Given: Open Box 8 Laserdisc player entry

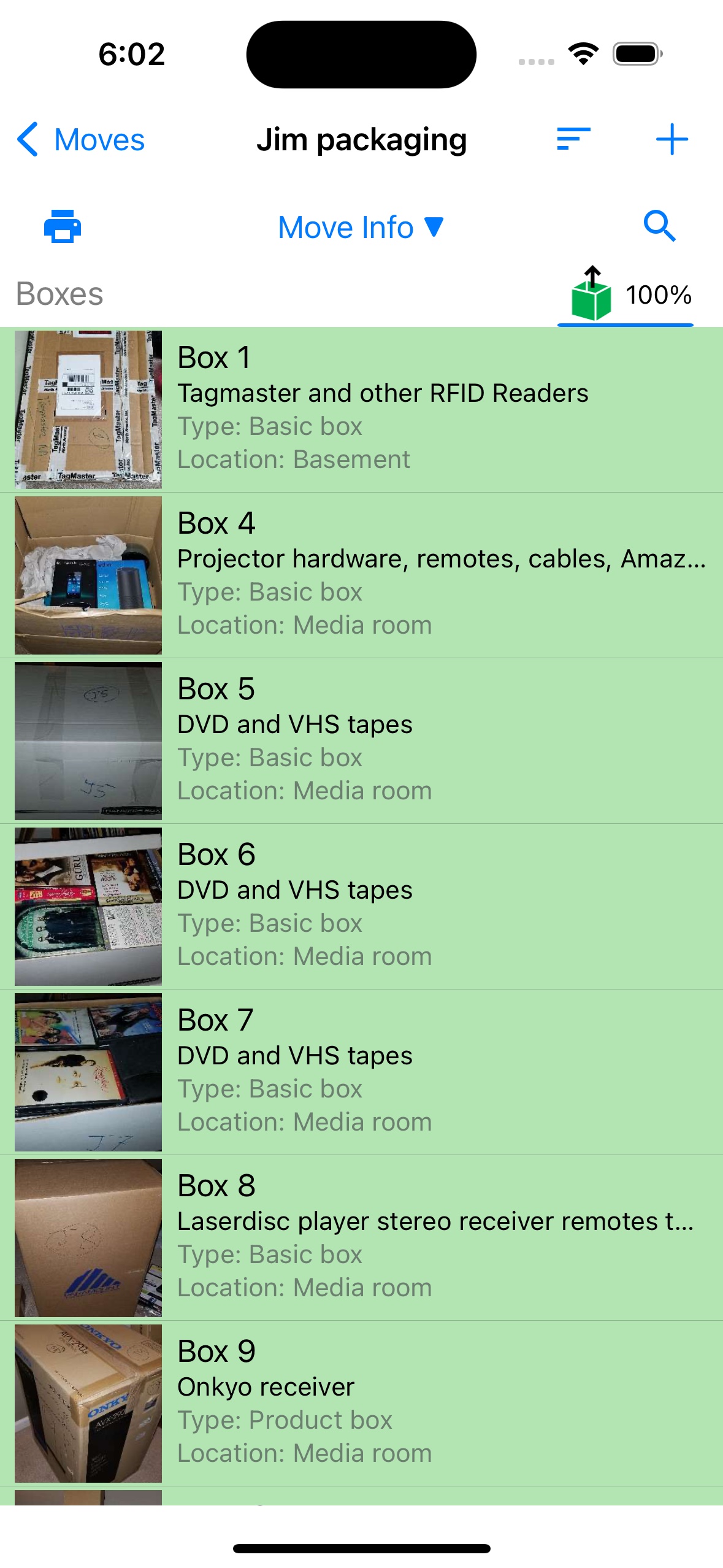Looking at the screenshot, I should (x=362, y=1238).
